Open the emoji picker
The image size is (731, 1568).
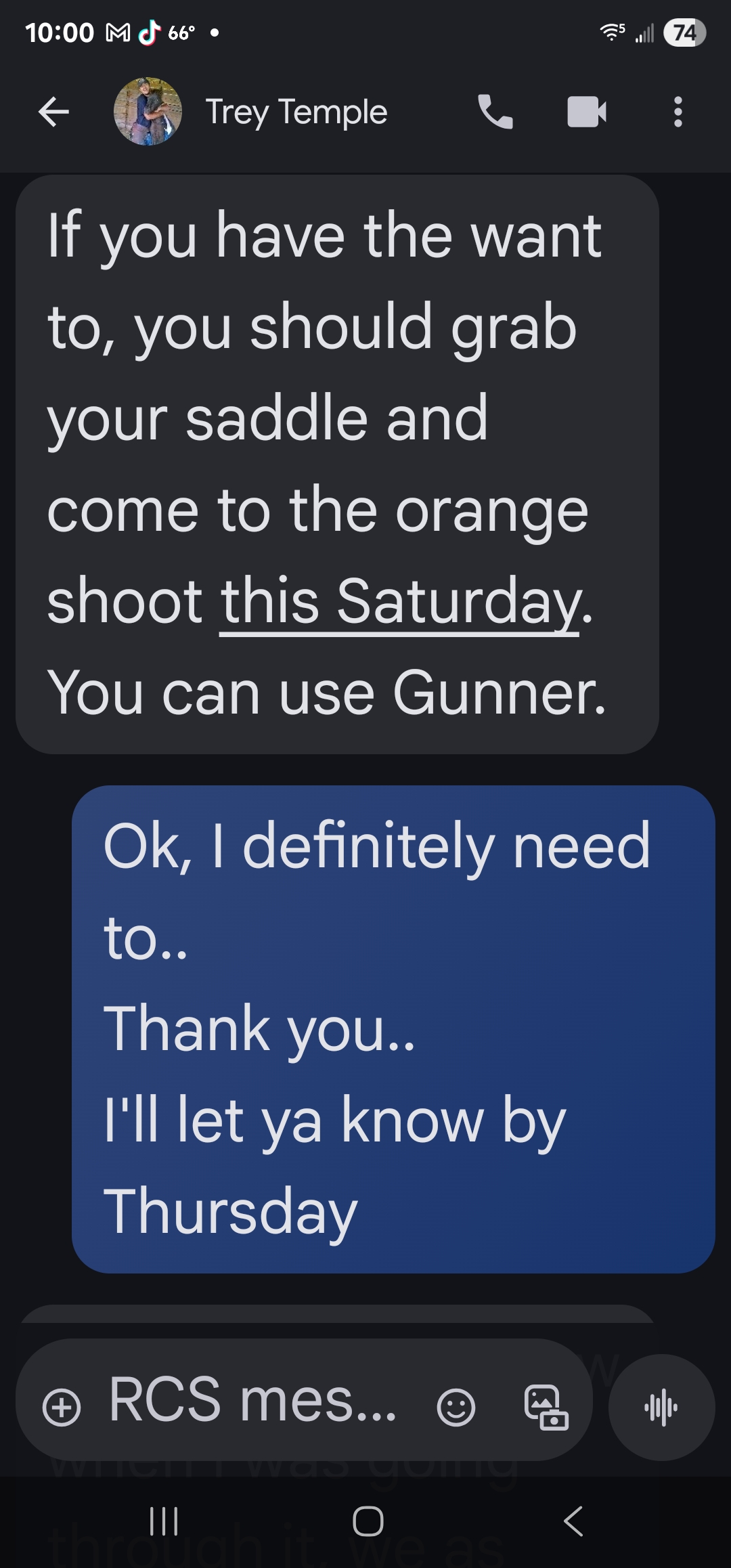[456, 1408]
